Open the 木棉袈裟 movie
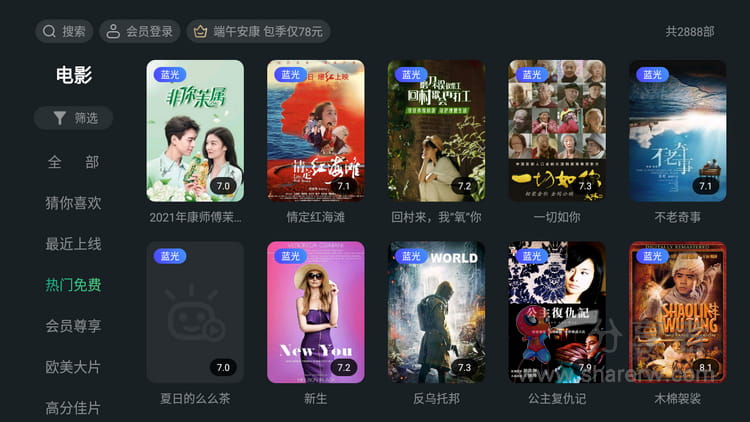The height and width of the screenshot is (422, 750). (677, 312)
